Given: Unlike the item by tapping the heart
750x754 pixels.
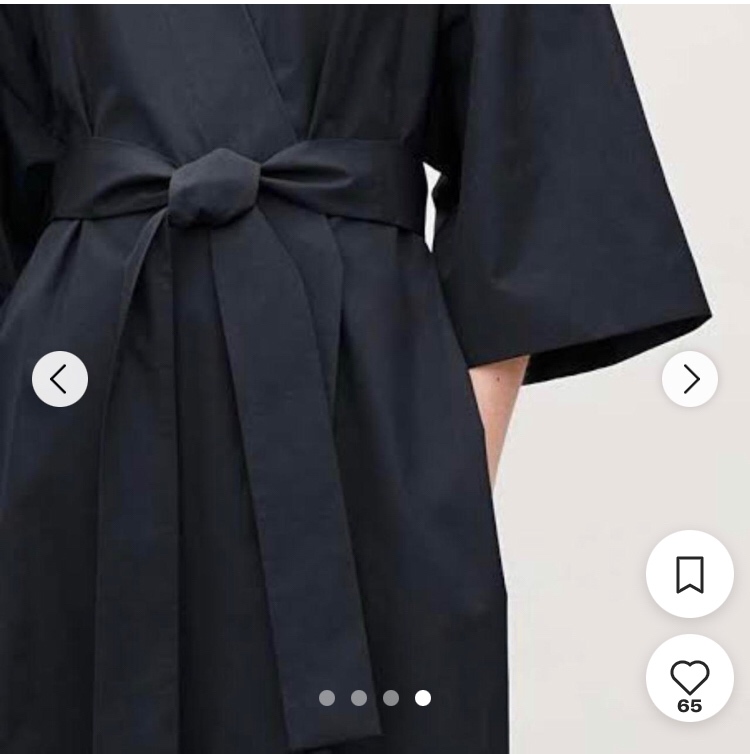Looking at the screenshot, I should [689, 678].
